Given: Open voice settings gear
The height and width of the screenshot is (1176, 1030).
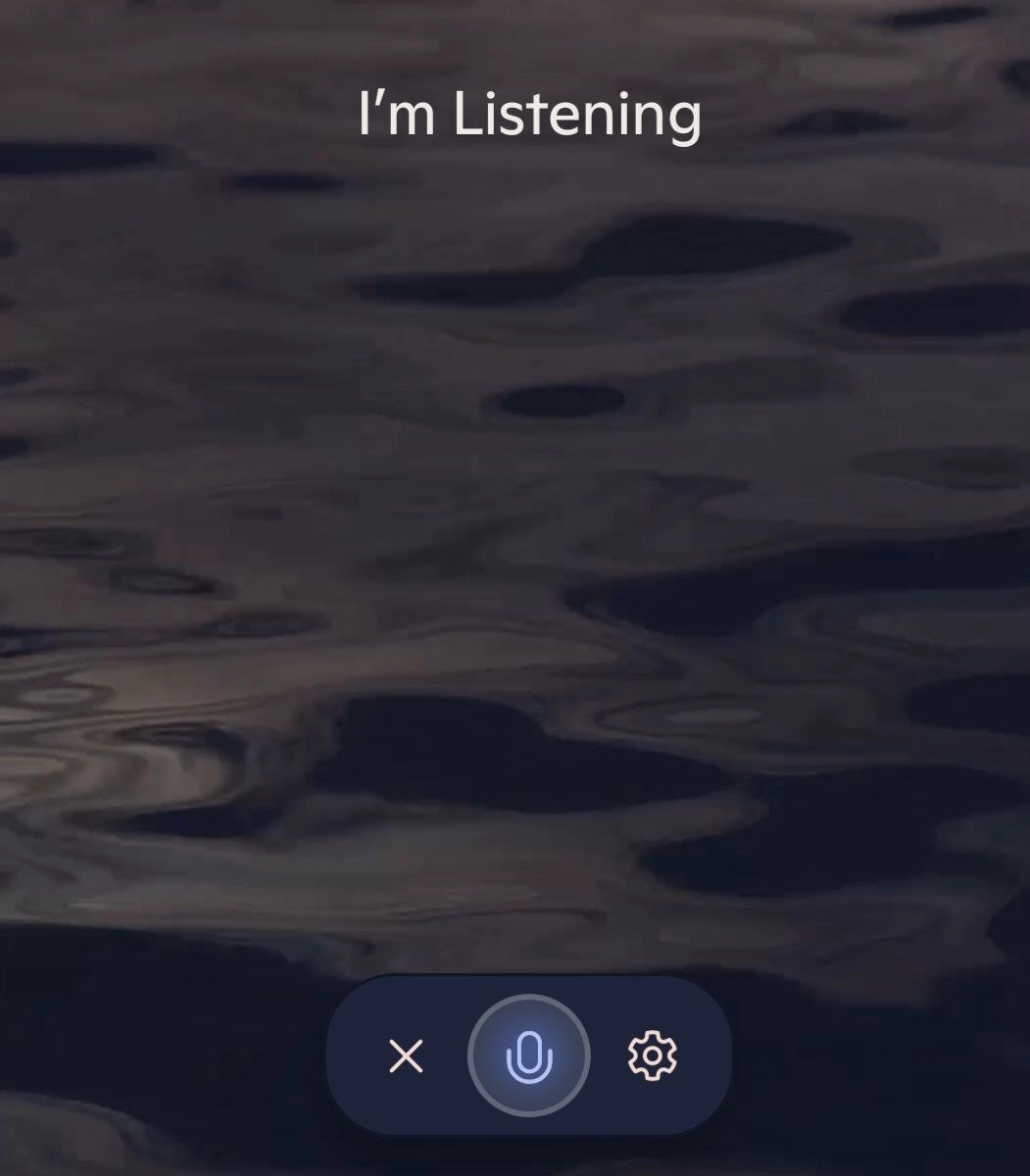Looking at the screenshot, I should (x=653, y=1055).
